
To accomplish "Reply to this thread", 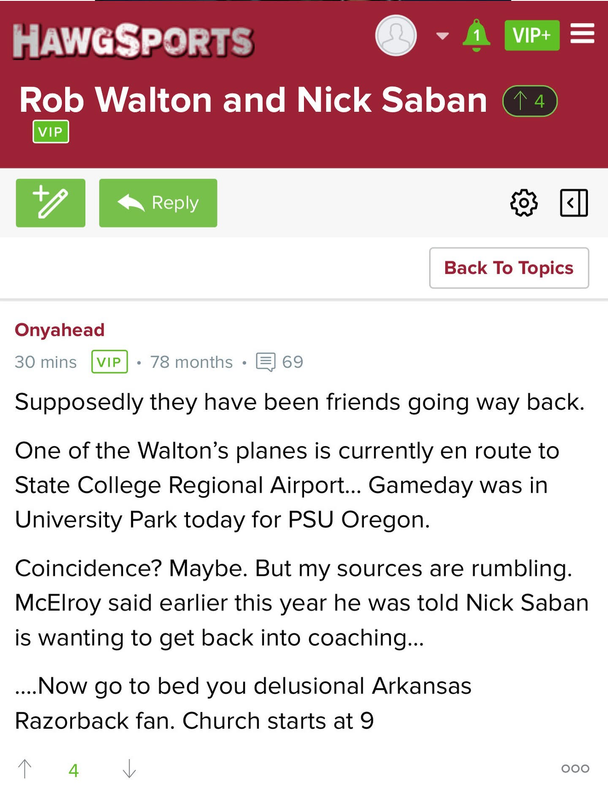I will pos(158,203).
